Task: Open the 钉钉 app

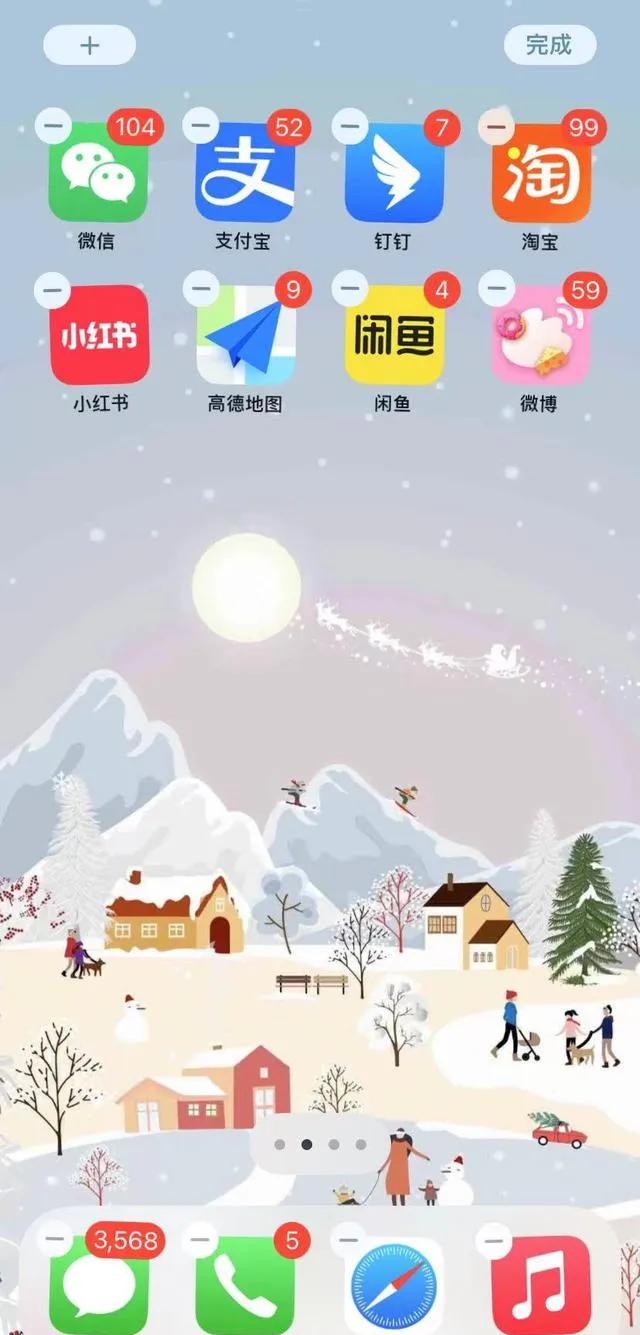Action: pos(394,172)
